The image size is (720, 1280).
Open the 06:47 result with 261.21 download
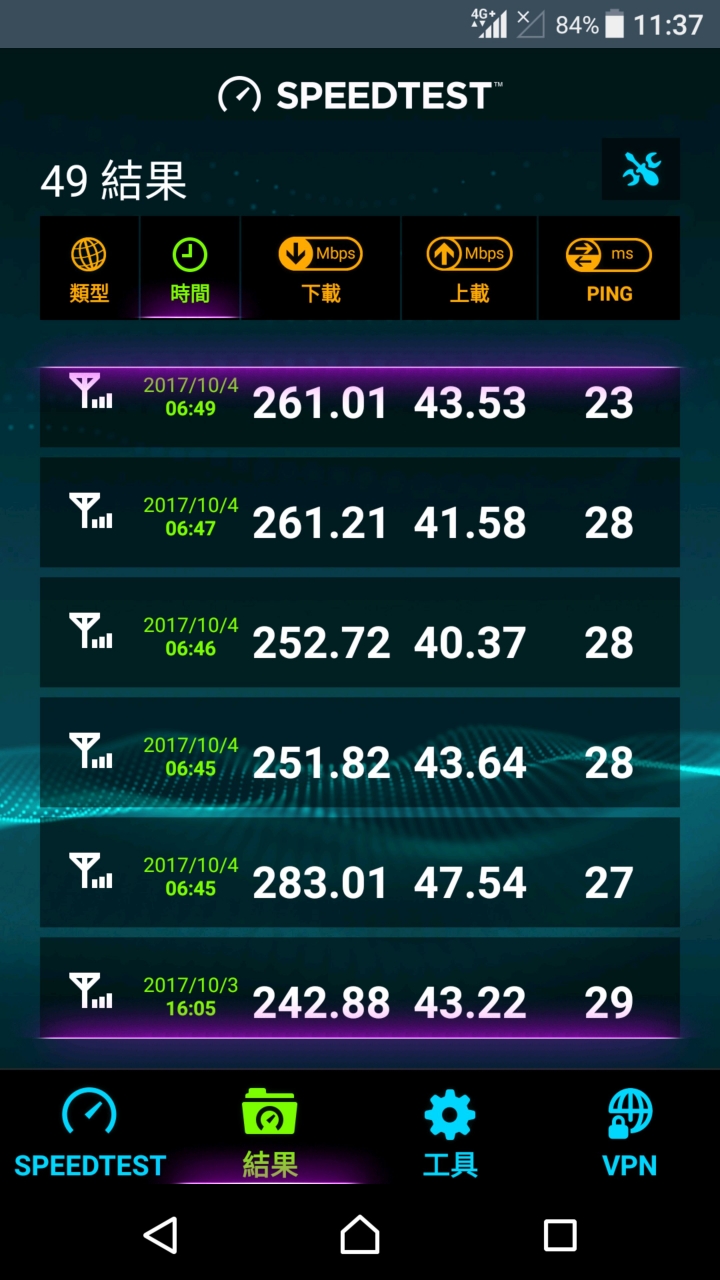pos(360,512)
